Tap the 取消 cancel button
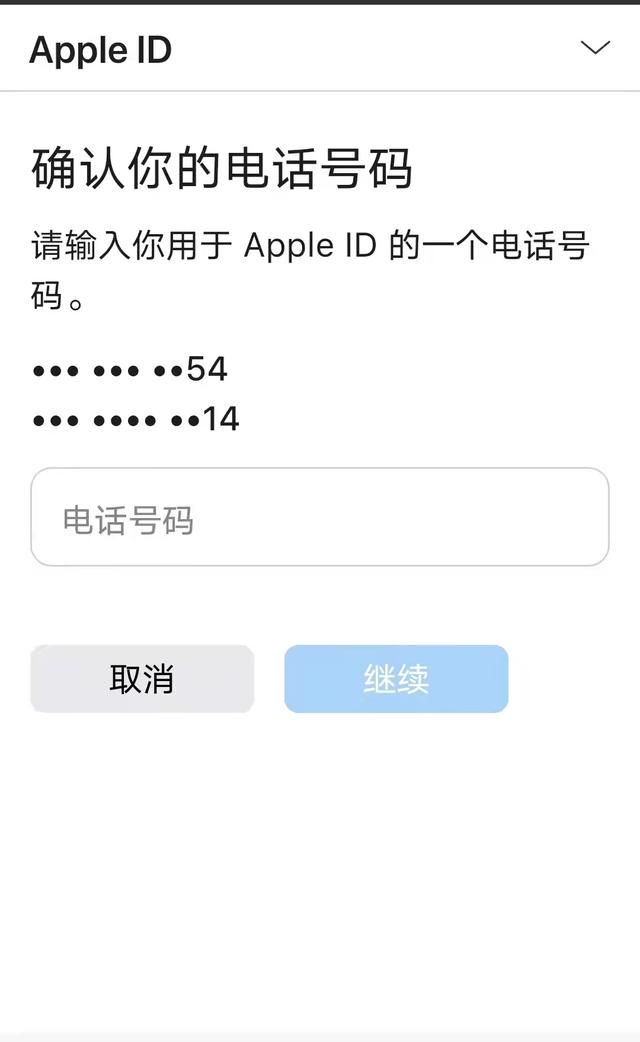 [x=142, y=678]
